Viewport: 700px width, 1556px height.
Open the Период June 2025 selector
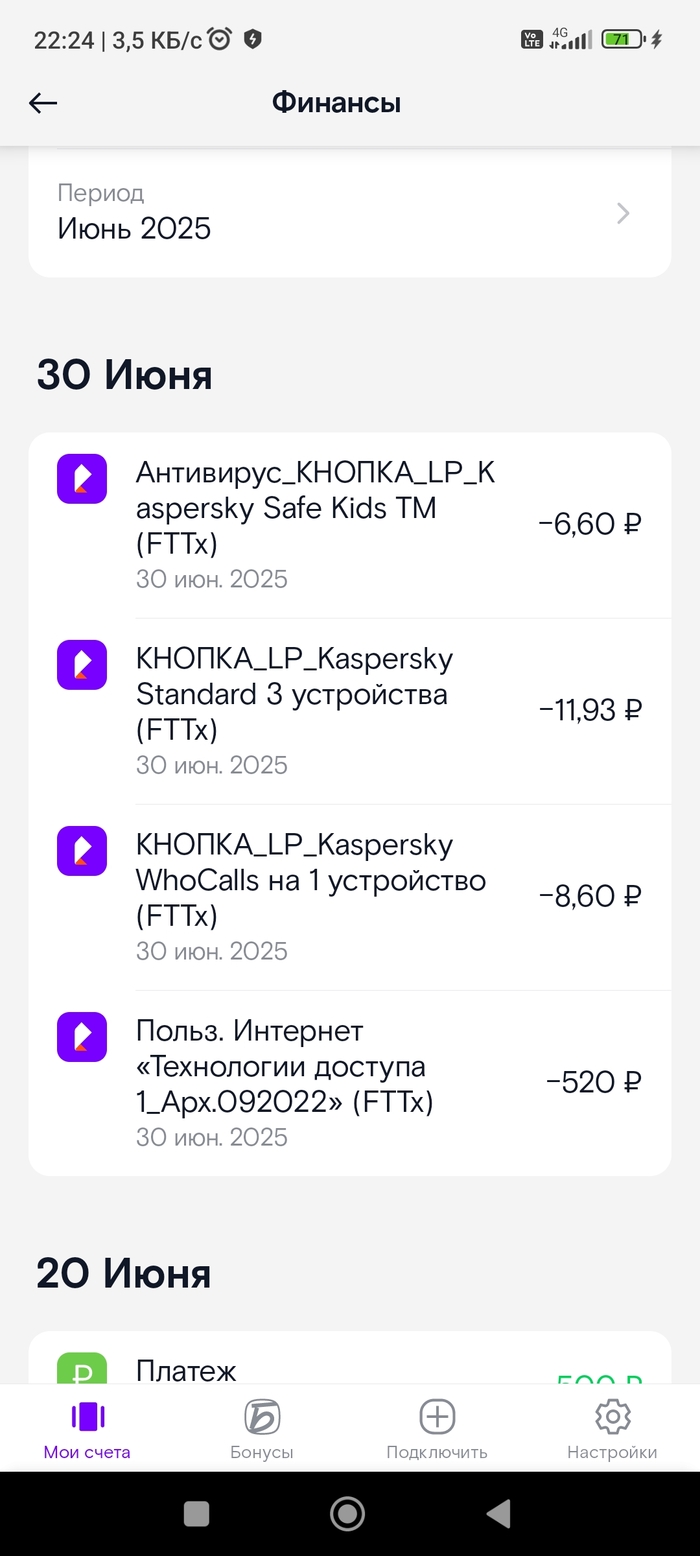(x=349, y=212)
